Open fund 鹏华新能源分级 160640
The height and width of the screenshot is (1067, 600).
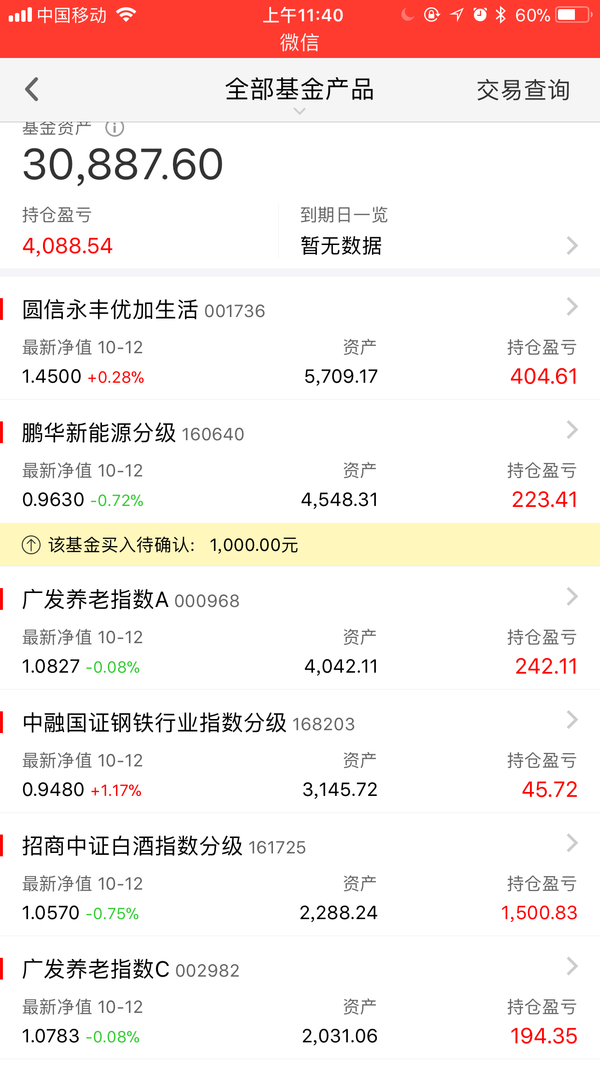point(300,461)
